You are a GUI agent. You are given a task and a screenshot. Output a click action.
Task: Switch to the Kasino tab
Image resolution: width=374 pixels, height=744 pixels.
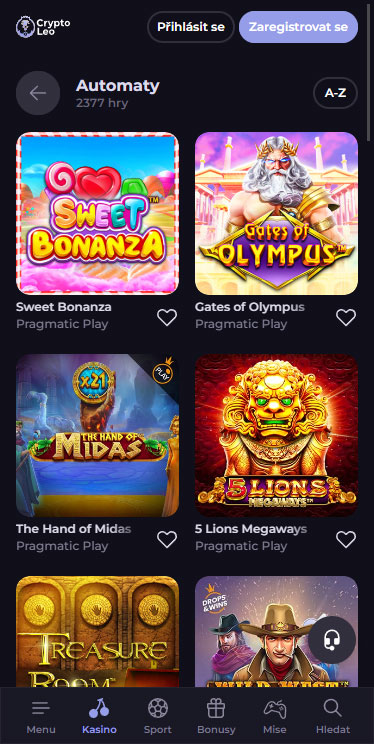pyautogui.click(x=99, y=716)
